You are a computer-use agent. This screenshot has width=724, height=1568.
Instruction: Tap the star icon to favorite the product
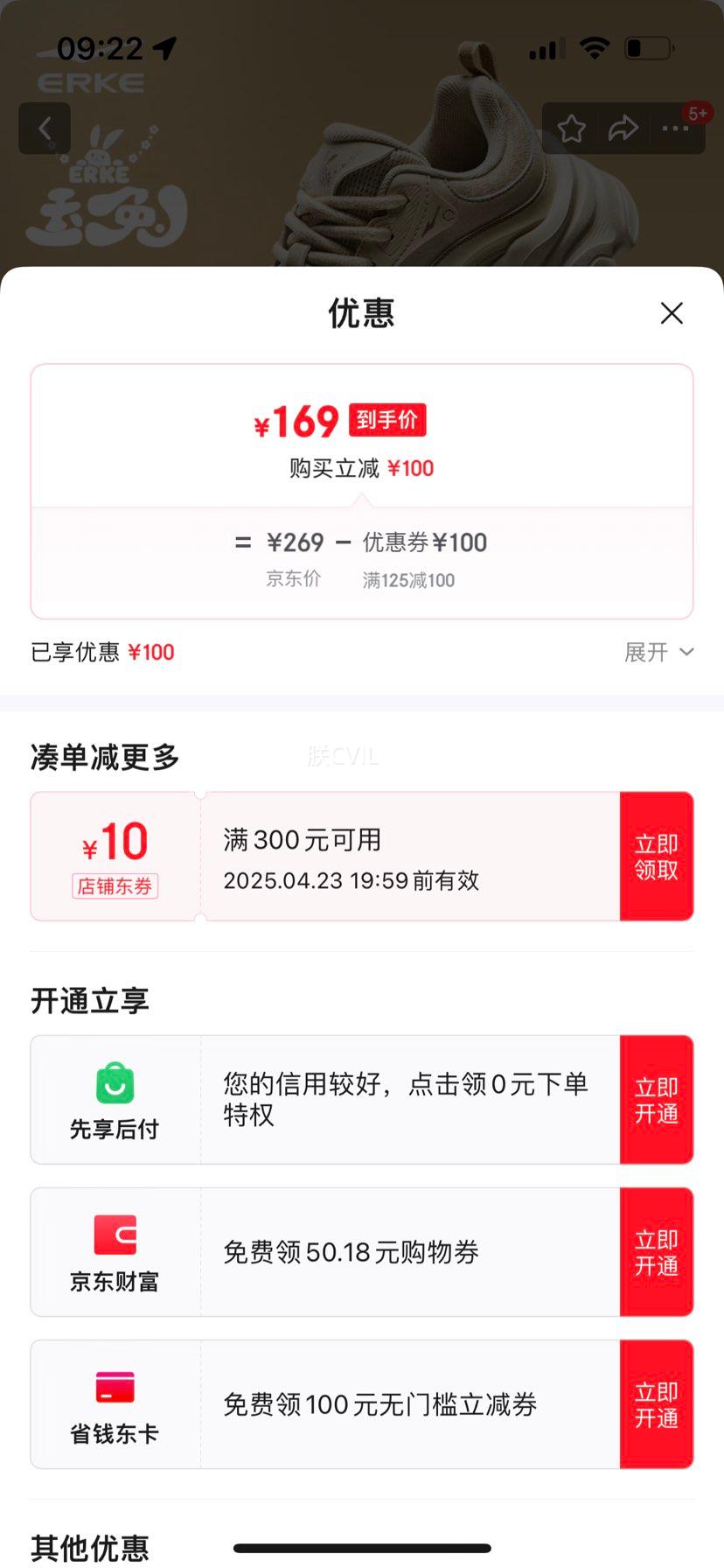click(x=571, y=128)
